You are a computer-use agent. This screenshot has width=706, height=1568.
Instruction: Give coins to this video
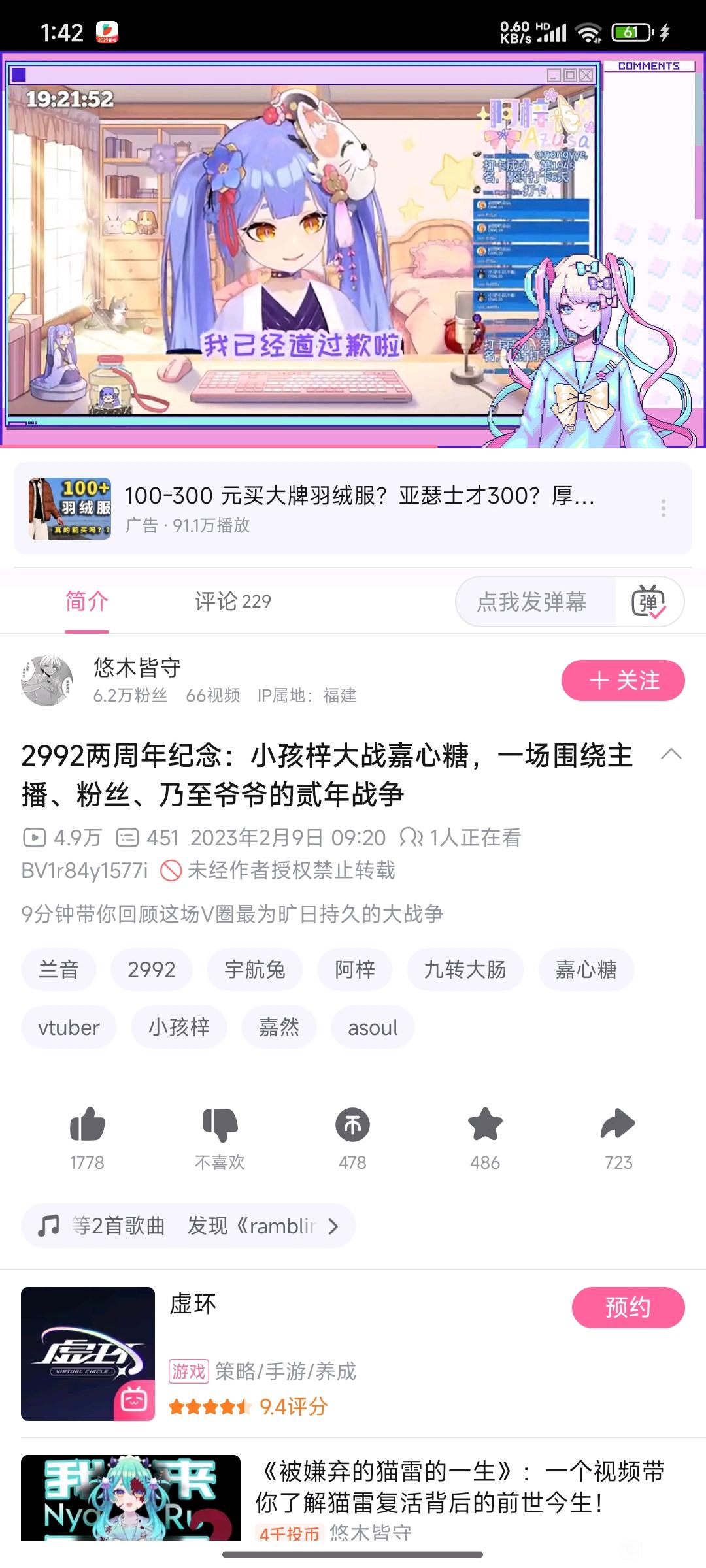[352, 1125]
